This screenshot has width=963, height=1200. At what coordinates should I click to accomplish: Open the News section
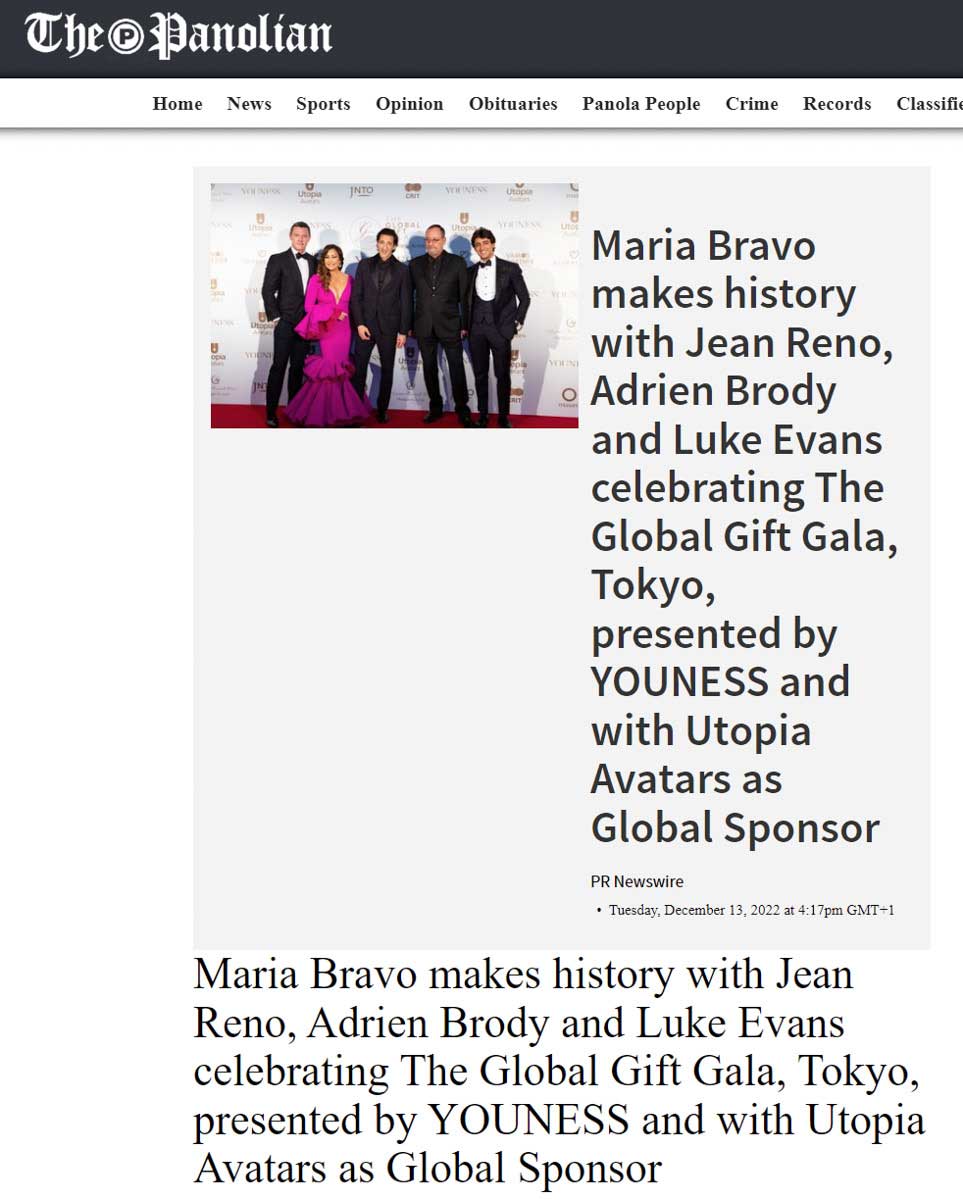pyautogui.click(x=249, y=104)
